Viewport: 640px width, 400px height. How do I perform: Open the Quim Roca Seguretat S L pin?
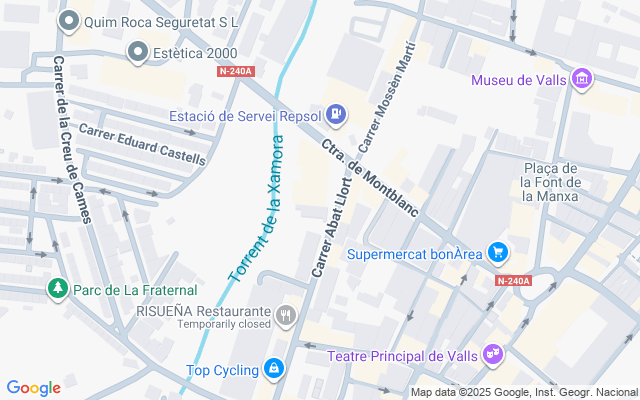[x=69, y=21]
